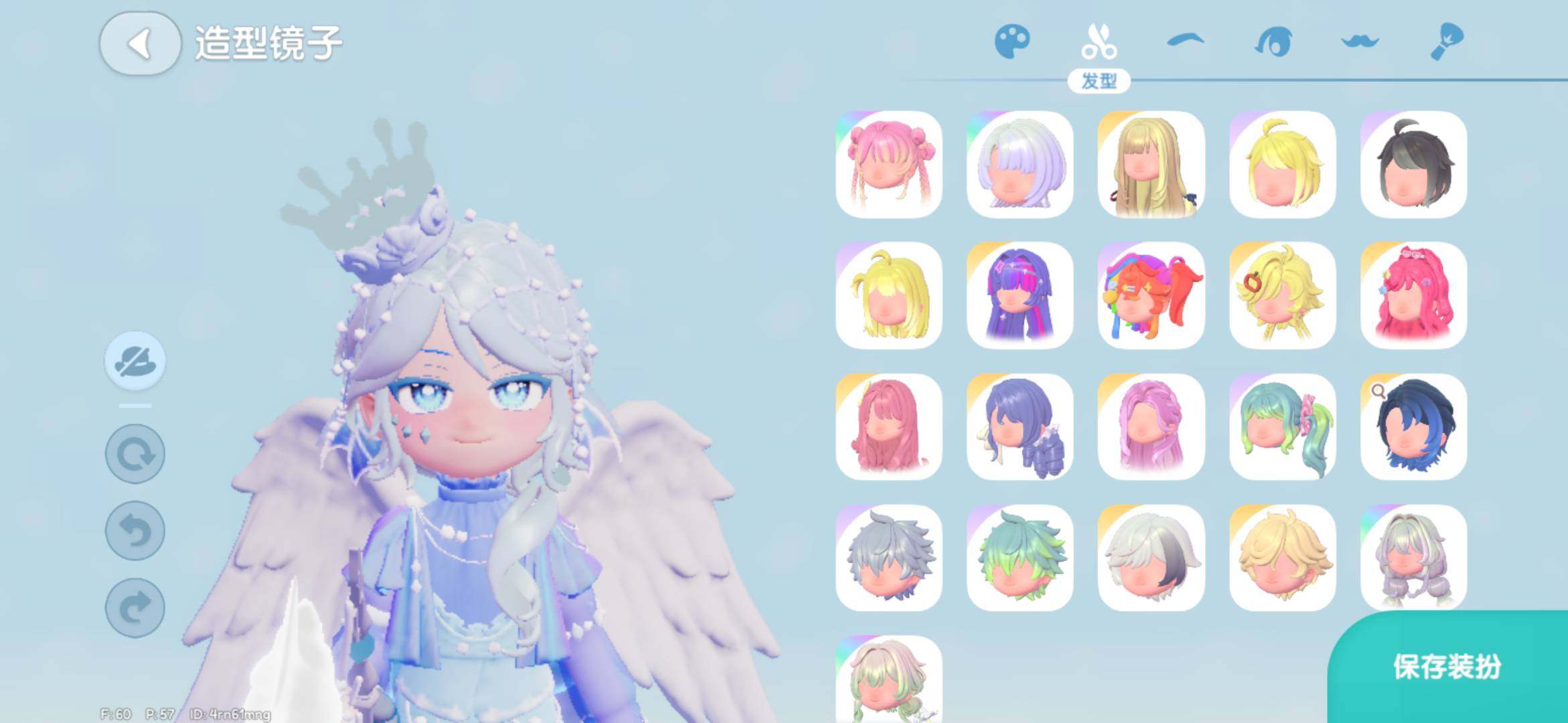Pick the black-to-gray short hairstyle
The image size is (1568, 723).
tap(1413, 164)
